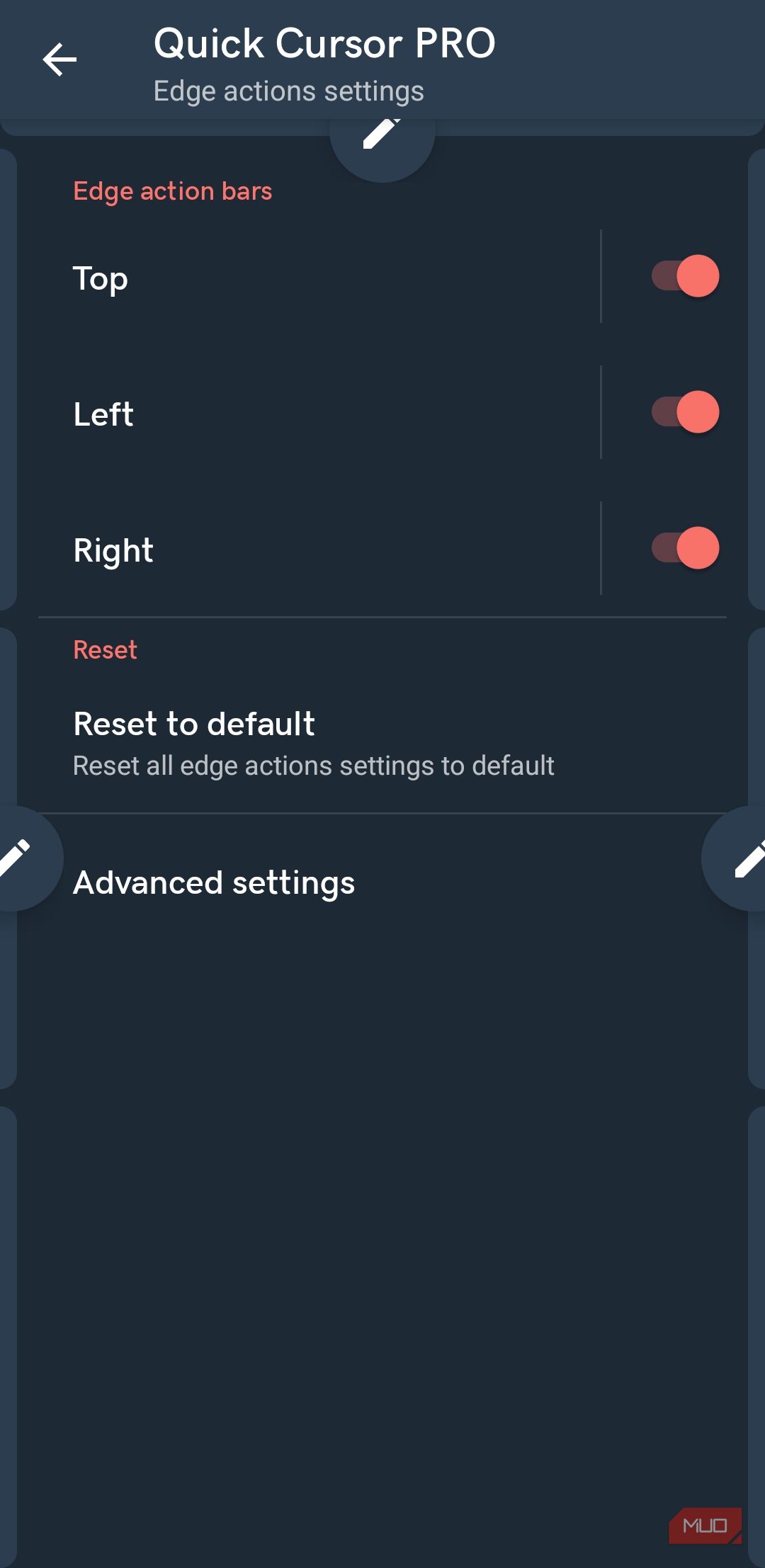Open the Left edge bar settings row
Image resolution: width=765 pixels, height=1568 pixels.
(x=319, y=413)
